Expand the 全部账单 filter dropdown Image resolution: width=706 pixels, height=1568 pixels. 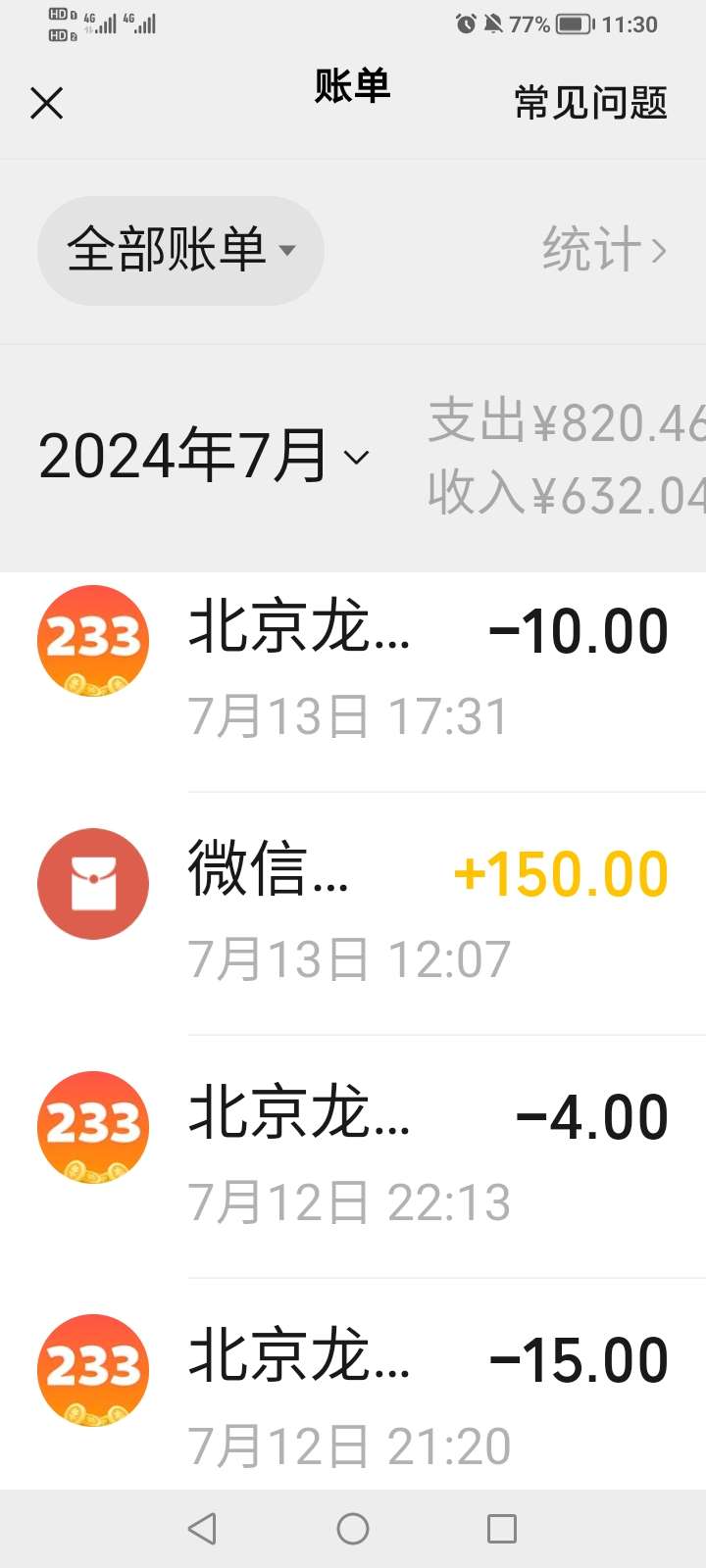point(180,250)
